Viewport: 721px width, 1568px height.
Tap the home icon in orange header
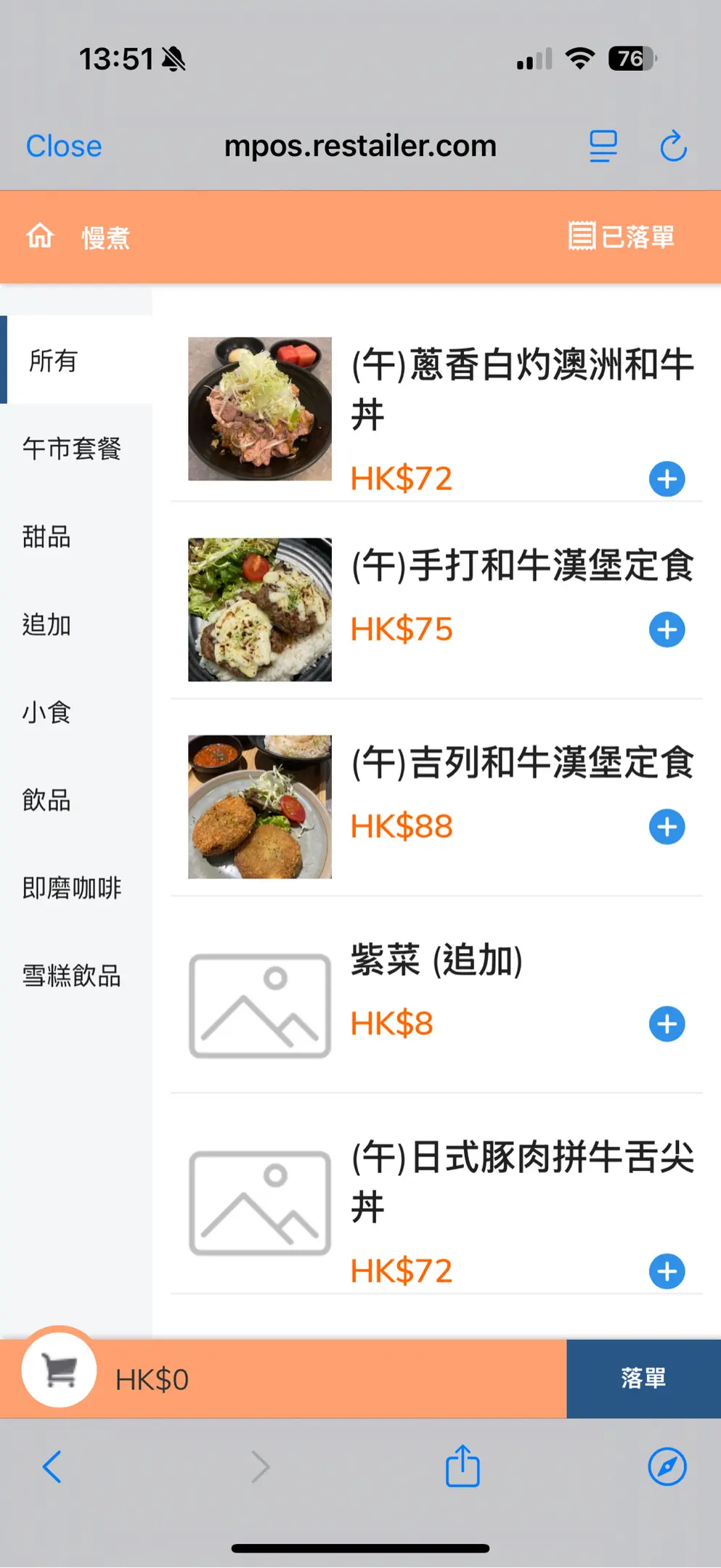pyautogui.click(x=40, y=236)
